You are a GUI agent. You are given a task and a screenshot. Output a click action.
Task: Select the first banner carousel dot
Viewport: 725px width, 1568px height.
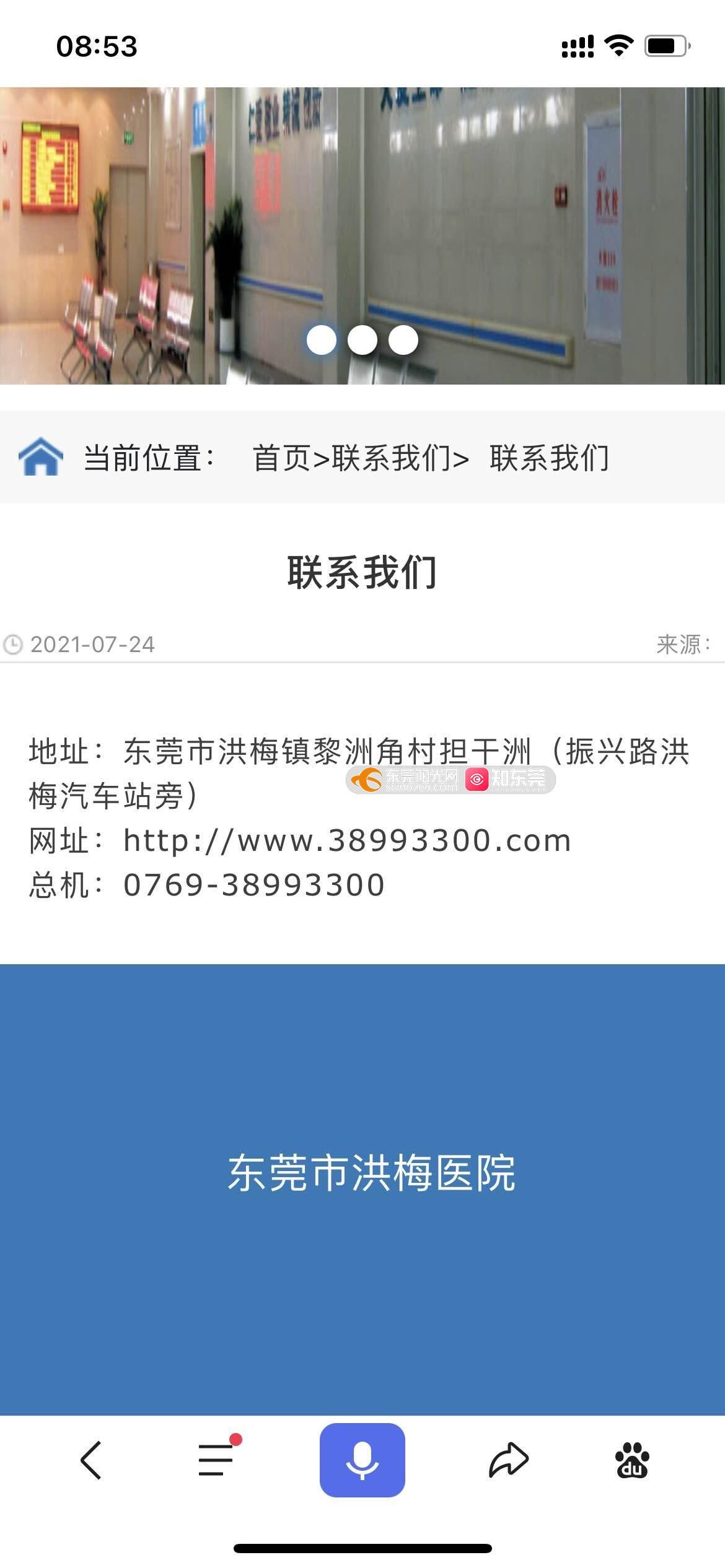322,340
